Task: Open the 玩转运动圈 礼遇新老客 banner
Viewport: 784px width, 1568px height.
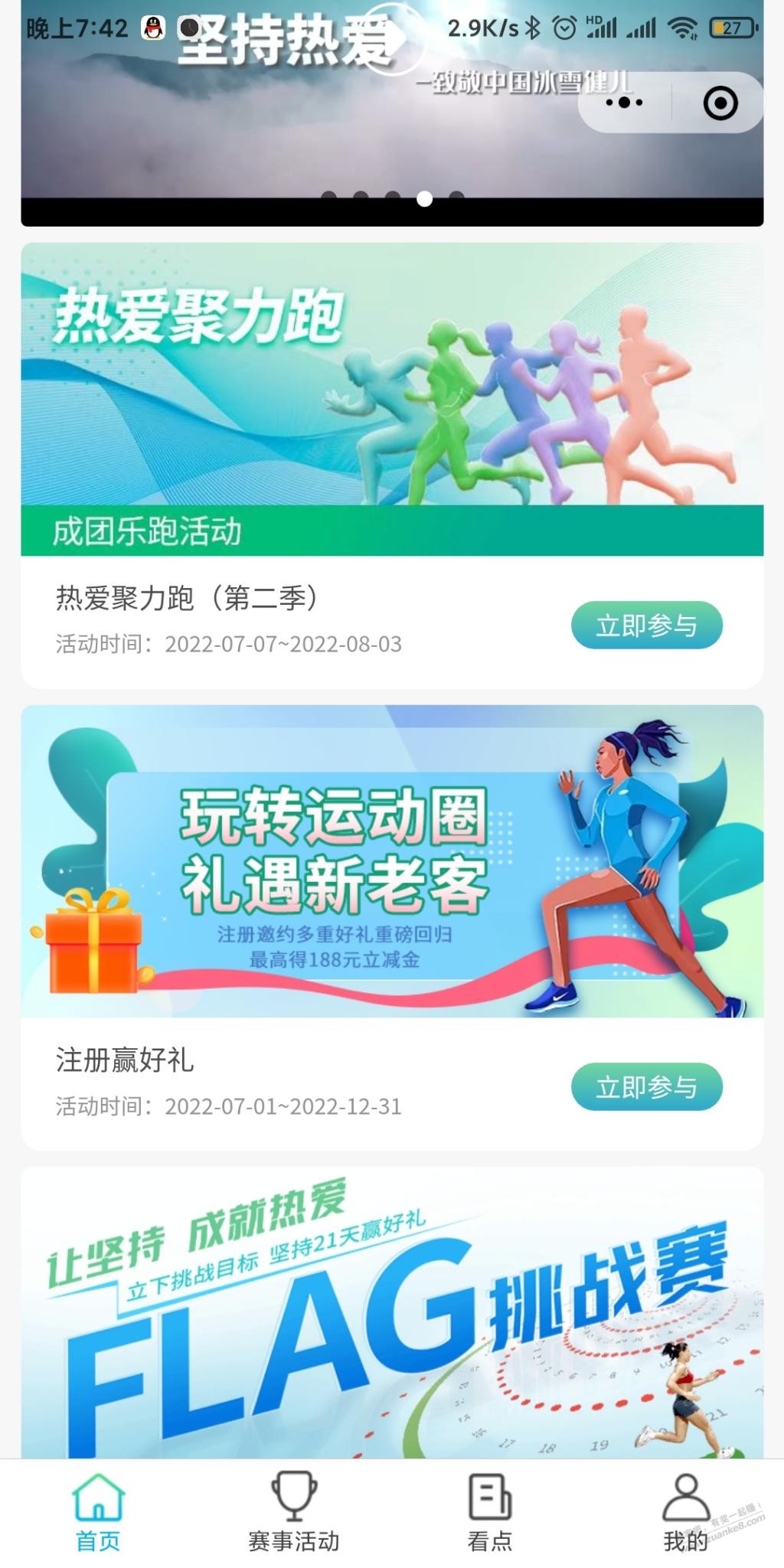Action: [x=392, y=861]
